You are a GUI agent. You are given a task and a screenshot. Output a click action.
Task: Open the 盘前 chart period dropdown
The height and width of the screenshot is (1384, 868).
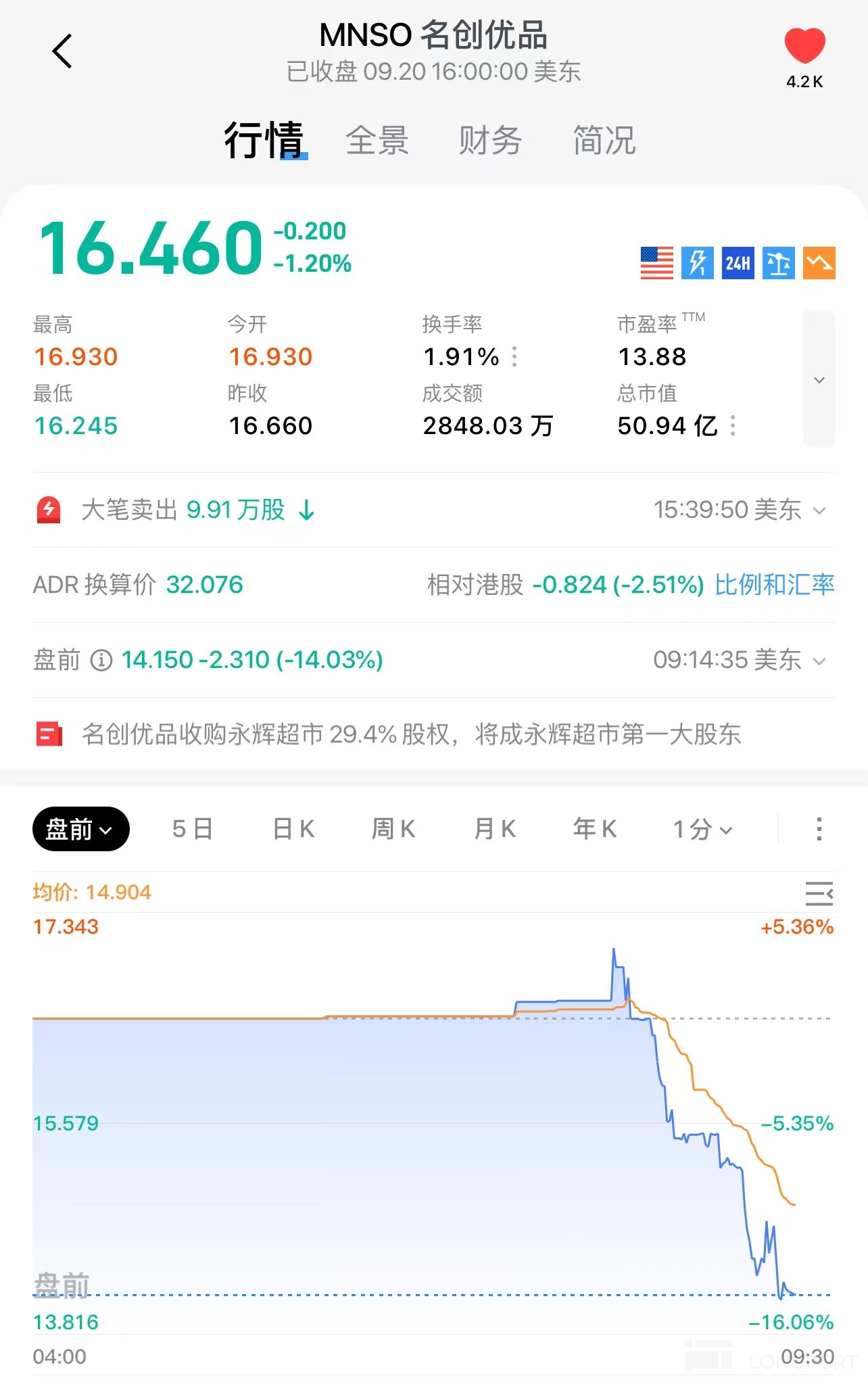click(80, 829)
